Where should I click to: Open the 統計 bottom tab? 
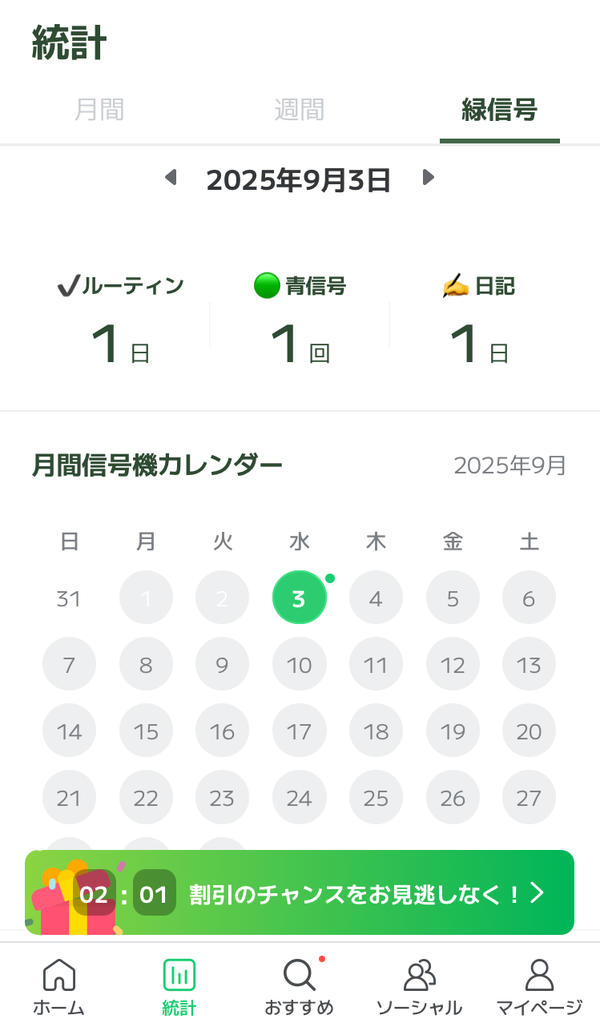point(179,988)
